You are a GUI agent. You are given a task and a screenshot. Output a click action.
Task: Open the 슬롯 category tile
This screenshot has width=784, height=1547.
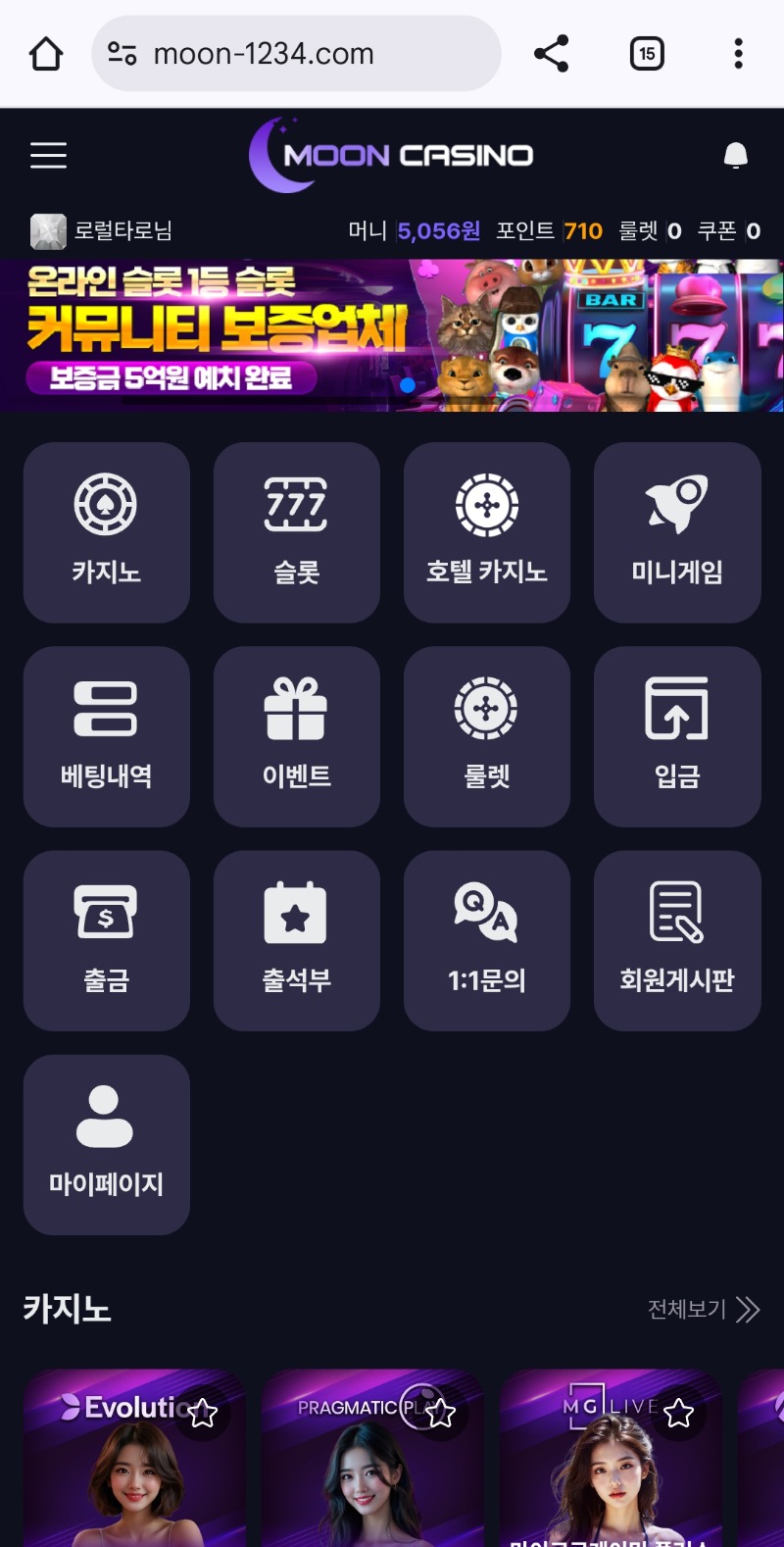coord(296,532)
